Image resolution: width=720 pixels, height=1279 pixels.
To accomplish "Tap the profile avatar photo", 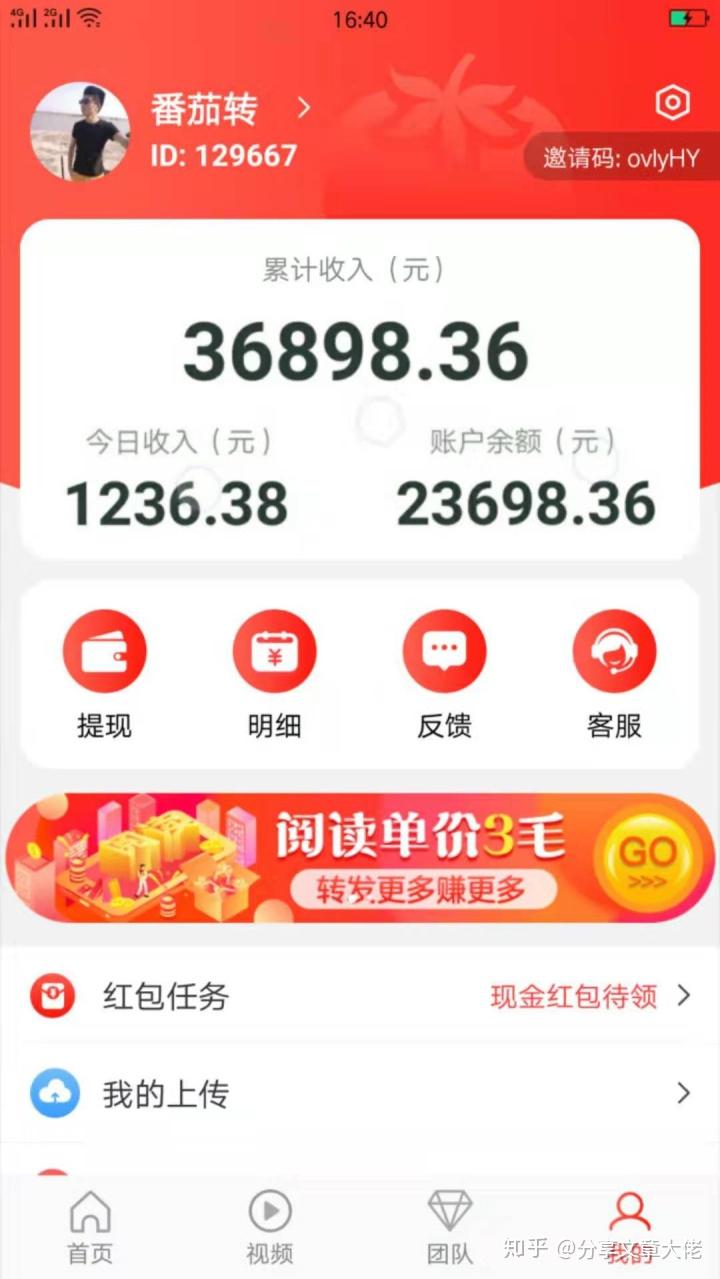I will click(80, 131).
